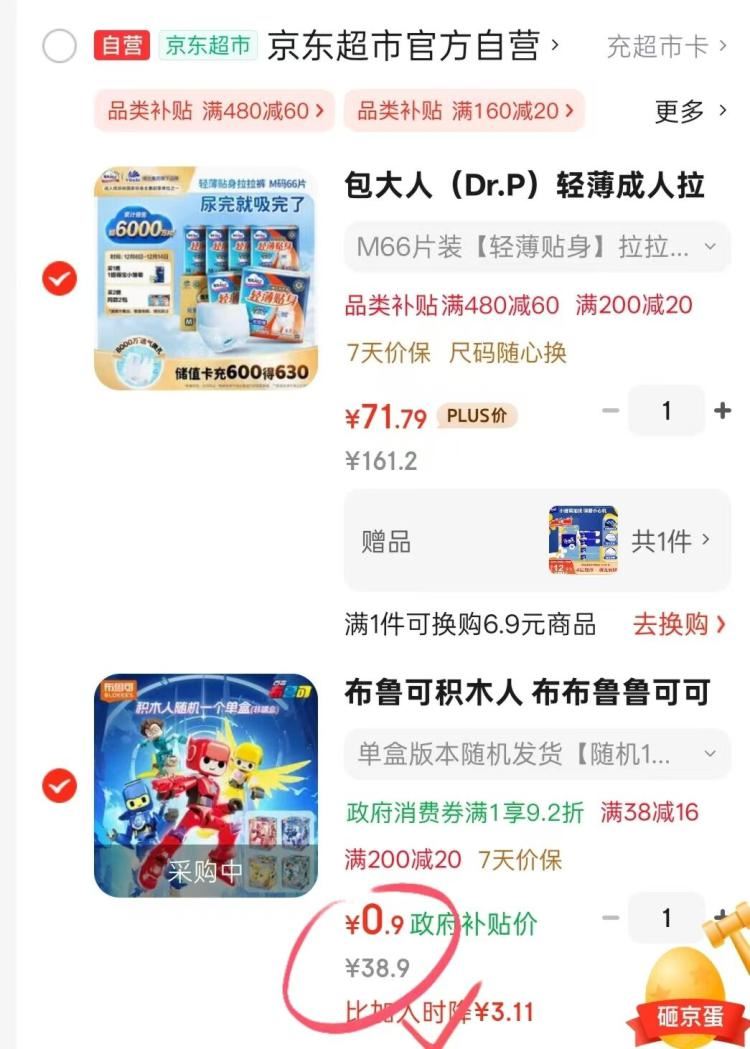Decrease quantity of 布鲁可积木人
The height and width of the screenshot is (1049, 750).
(x=611, y=918)
